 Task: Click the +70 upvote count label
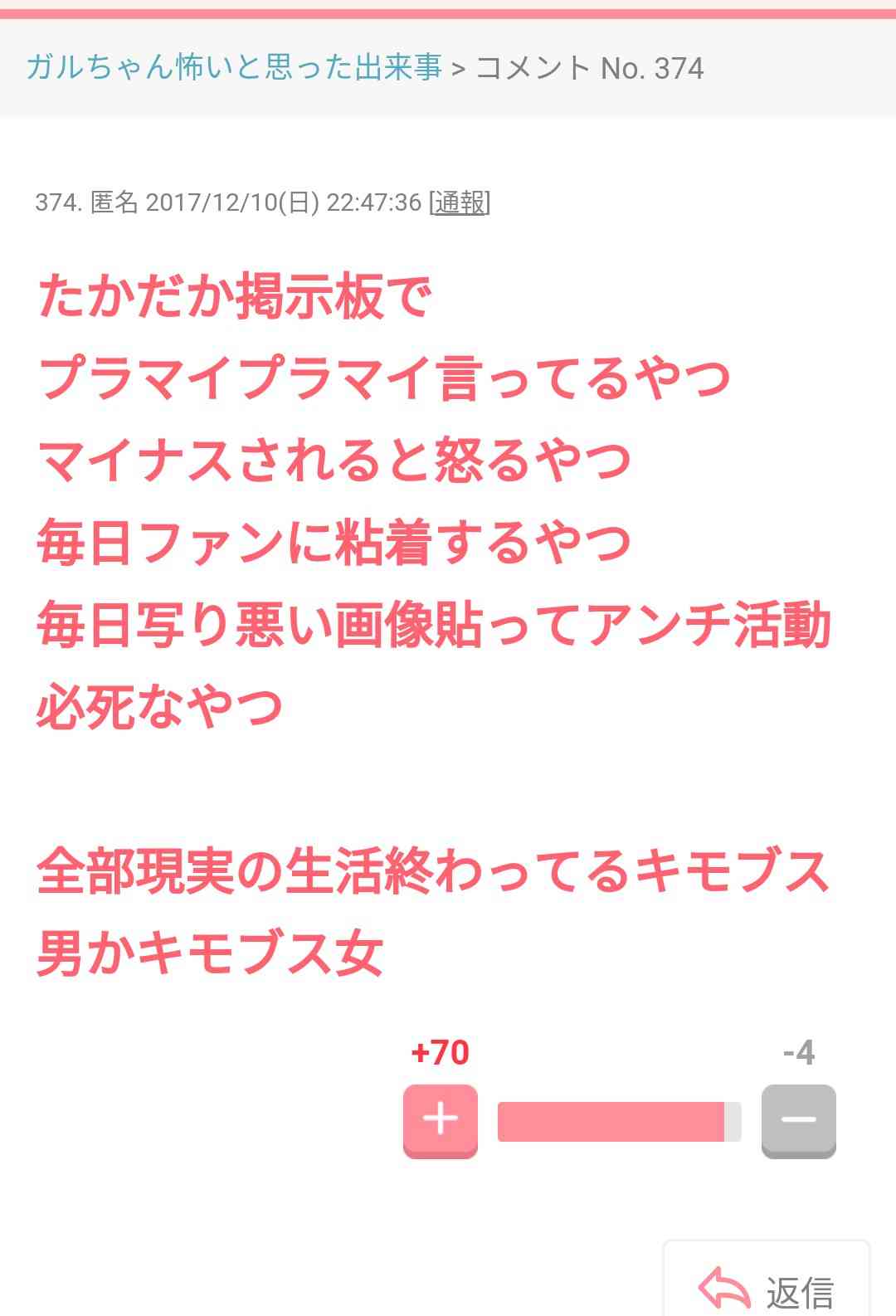[441, 1053]
